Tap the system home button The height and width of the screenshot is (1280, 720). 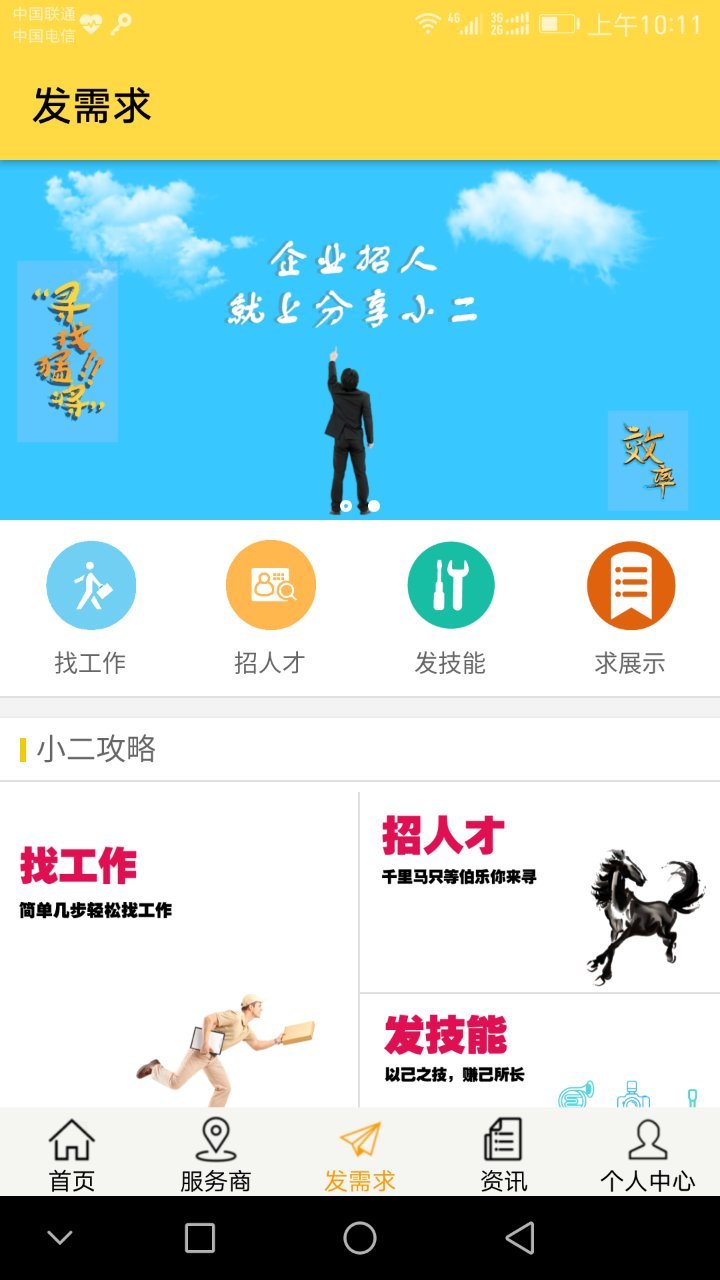click(360, 1238)
